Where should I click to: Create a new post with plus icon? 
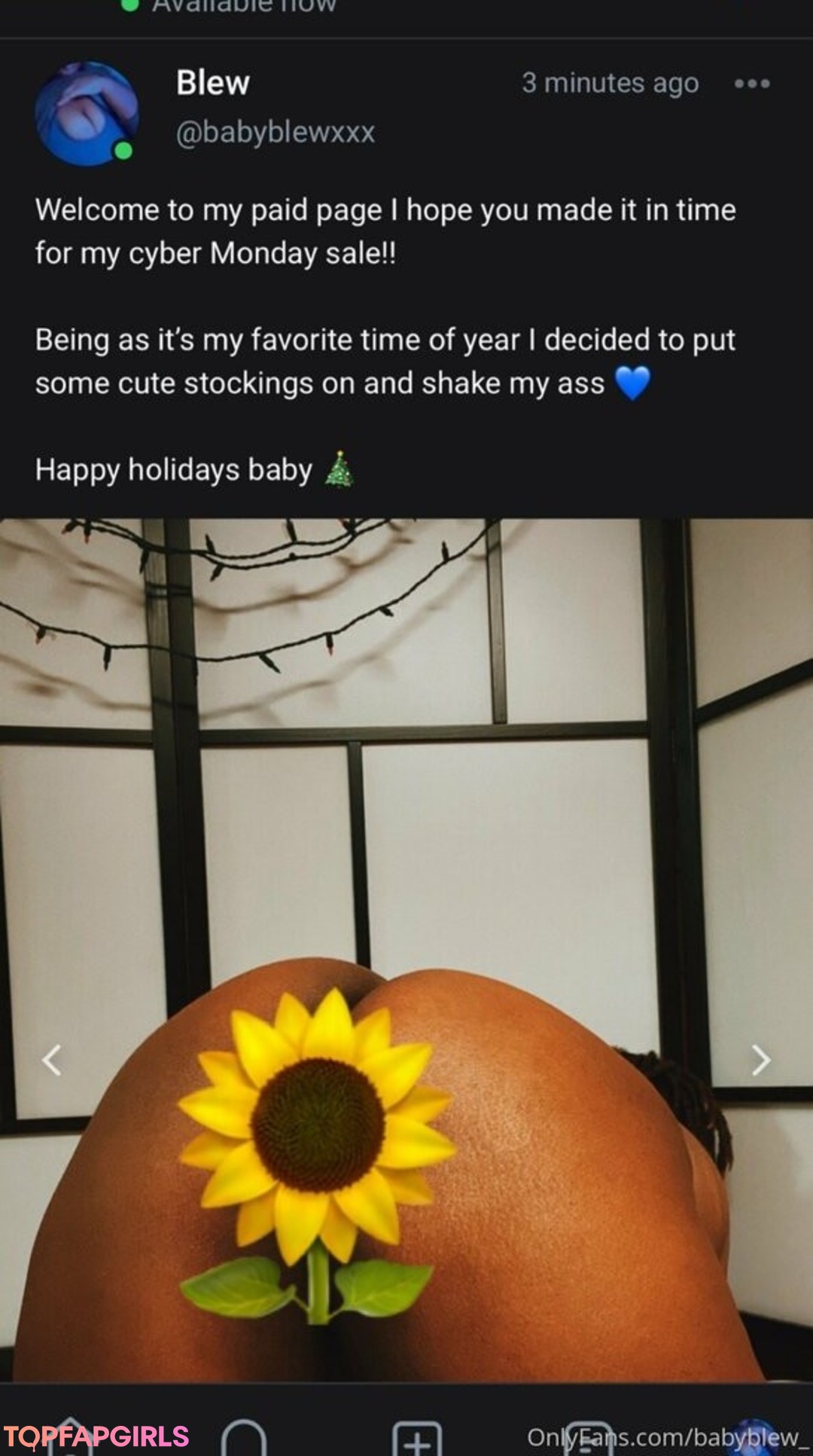coord(417,1439)
